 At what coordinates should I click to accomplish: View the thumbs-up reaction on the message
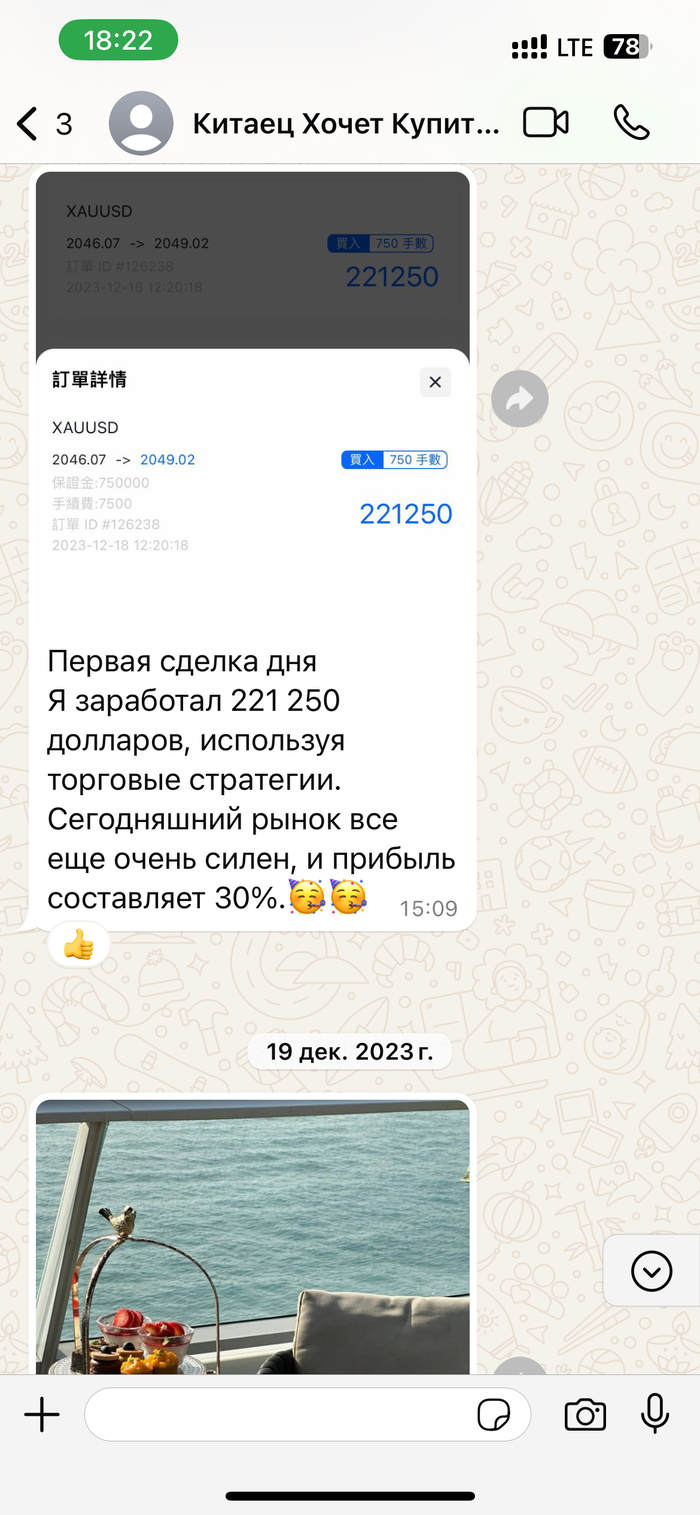(78, 944)
